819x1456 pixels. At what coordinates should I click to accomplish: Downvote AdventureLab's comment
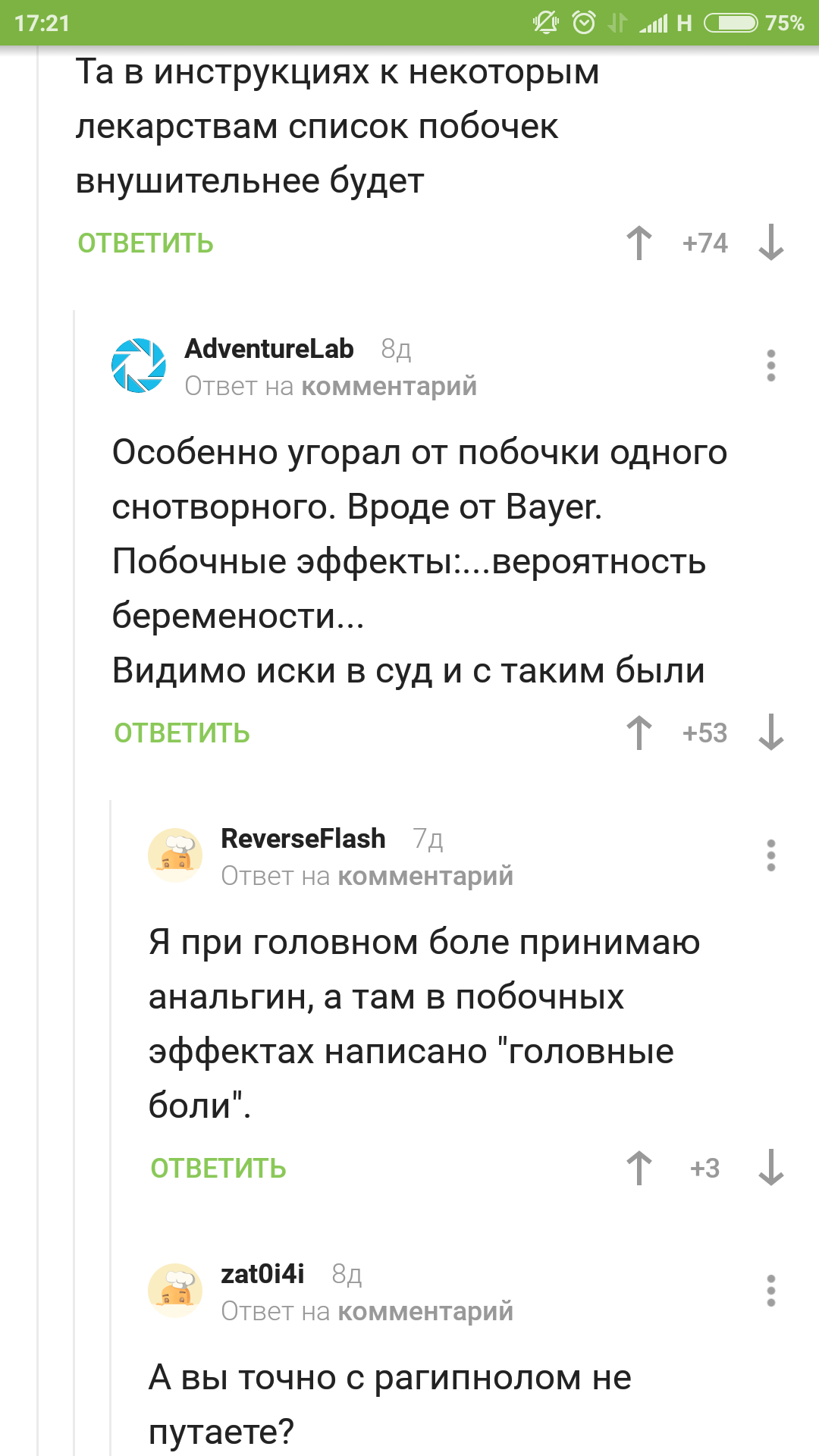pos(771,733)
